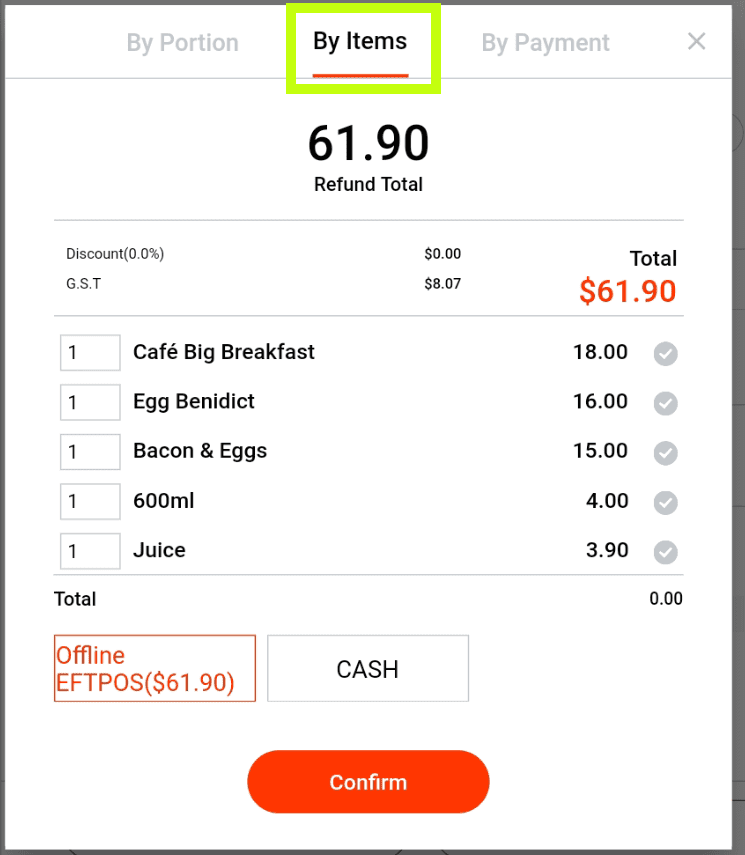
Task: Toggle checkmark for Café Big Breakfast
Action: (x=666, y=354)
